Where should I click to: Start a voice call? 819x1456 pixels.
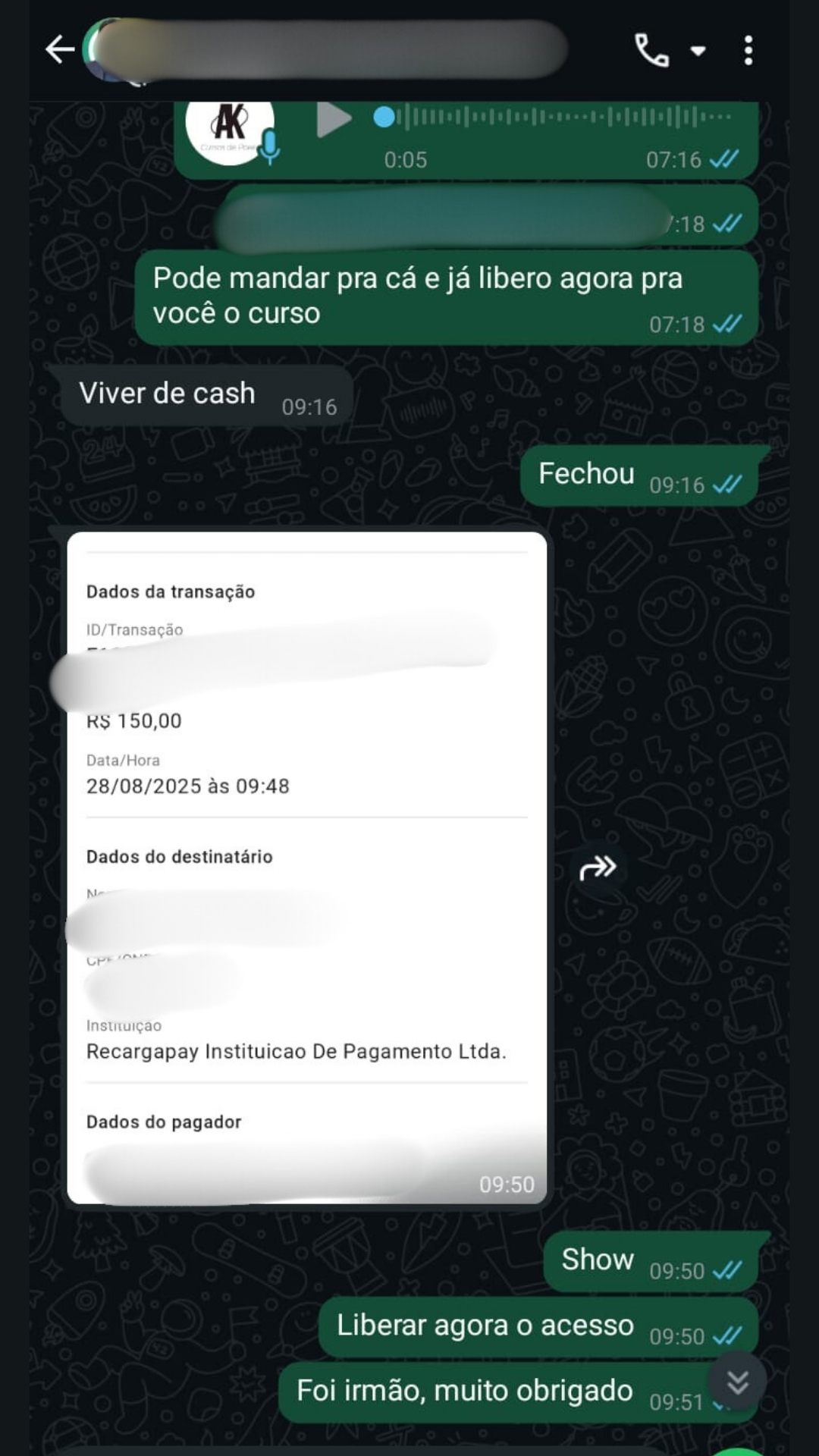651,51
